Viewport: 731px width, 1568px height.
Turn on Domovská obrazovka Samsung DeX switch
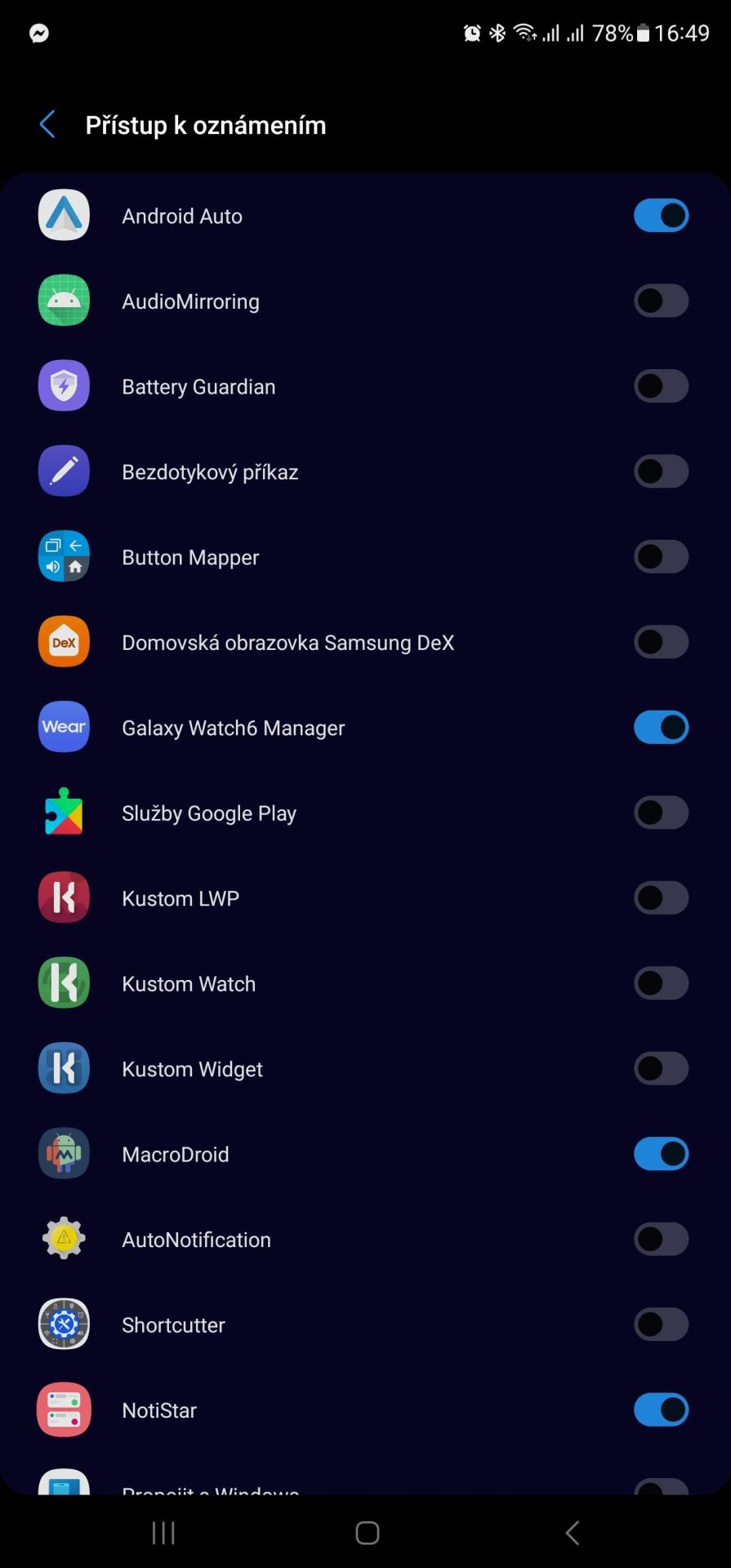click(x=661, y=643)
